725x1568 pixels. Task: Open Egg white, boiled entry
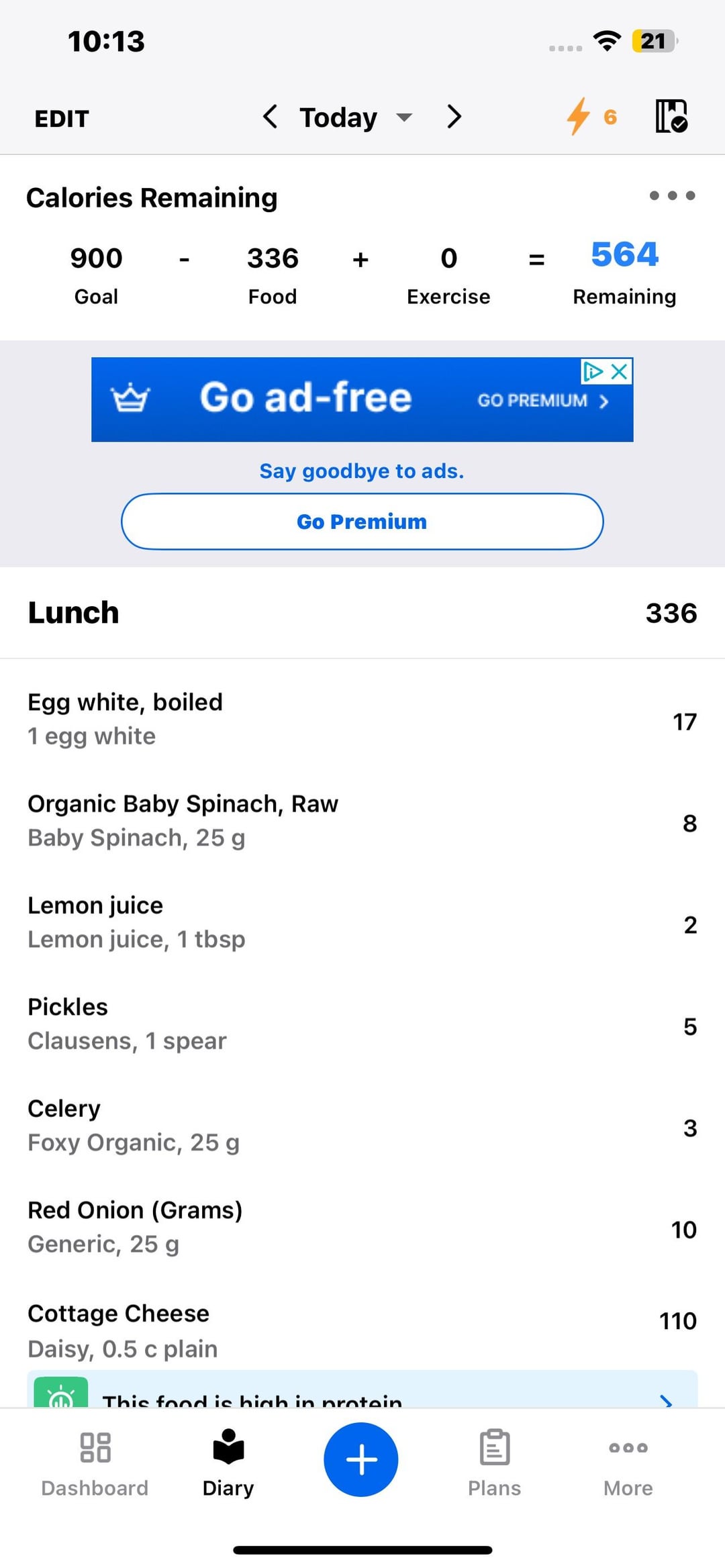pos(362,720)
